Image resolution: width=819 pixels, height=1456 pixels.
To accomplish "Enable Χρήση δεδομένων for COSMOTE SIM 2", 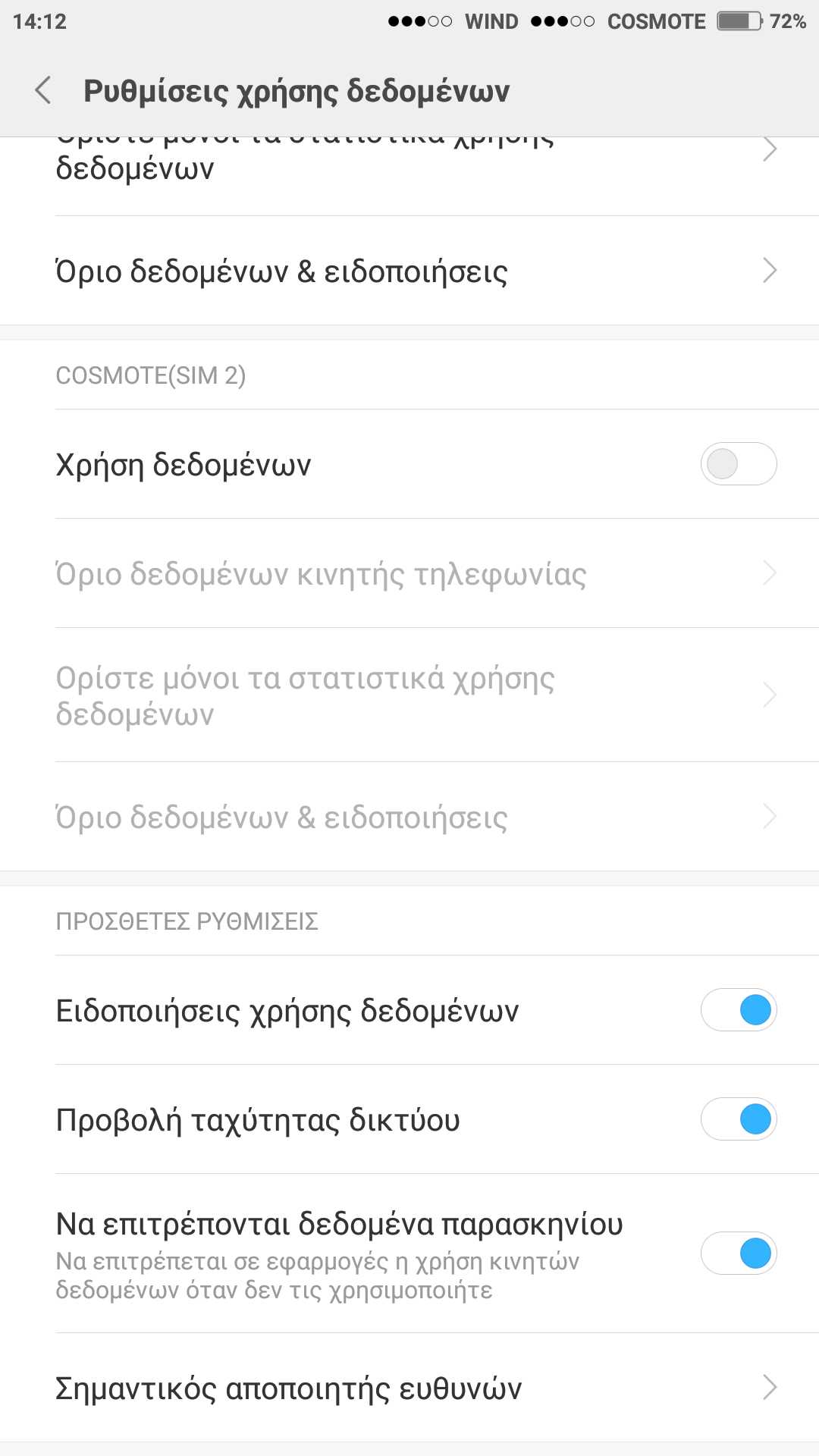I will point(738,464).
